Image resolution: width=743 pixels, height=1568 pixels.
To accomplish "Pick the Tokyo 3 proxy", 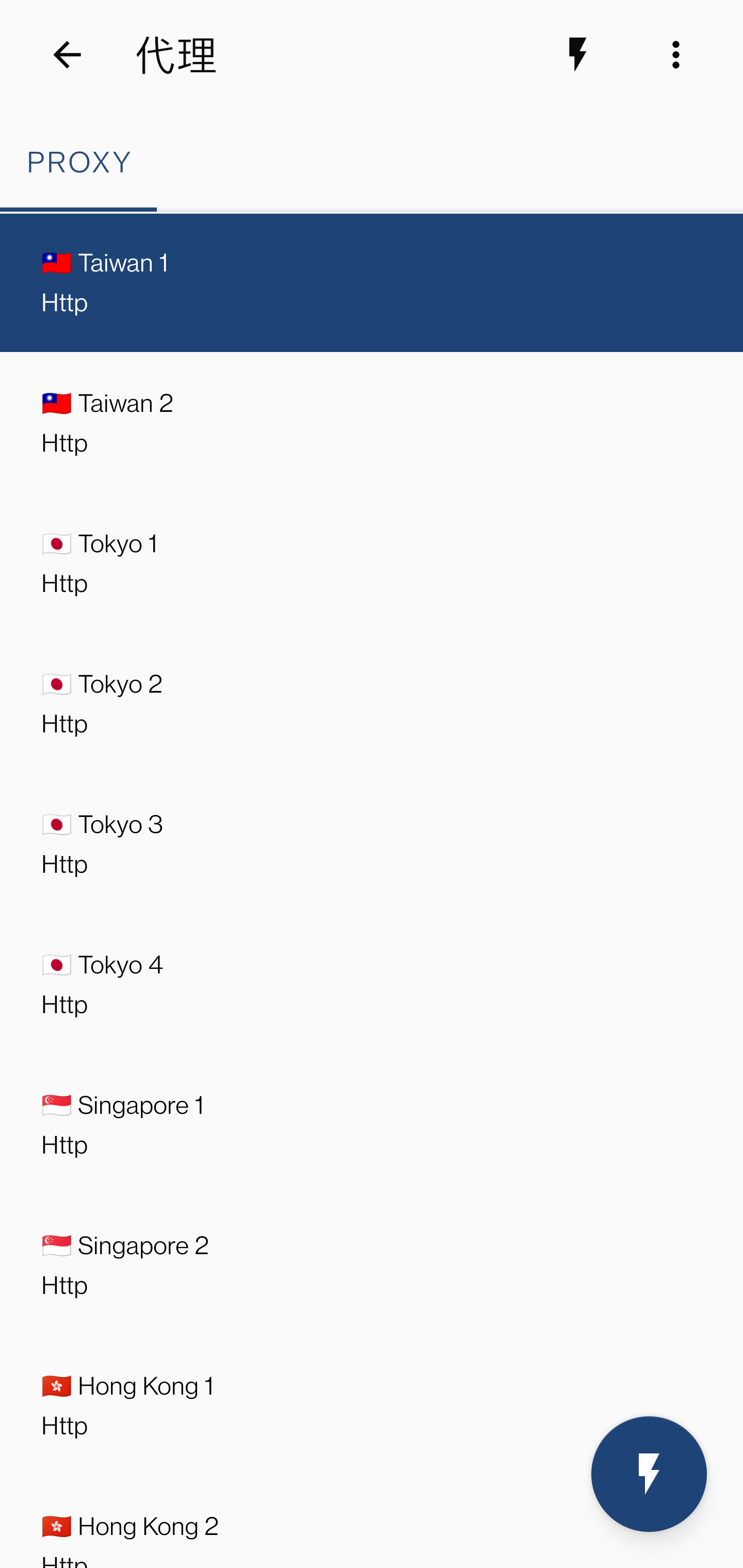I will 371,844.
